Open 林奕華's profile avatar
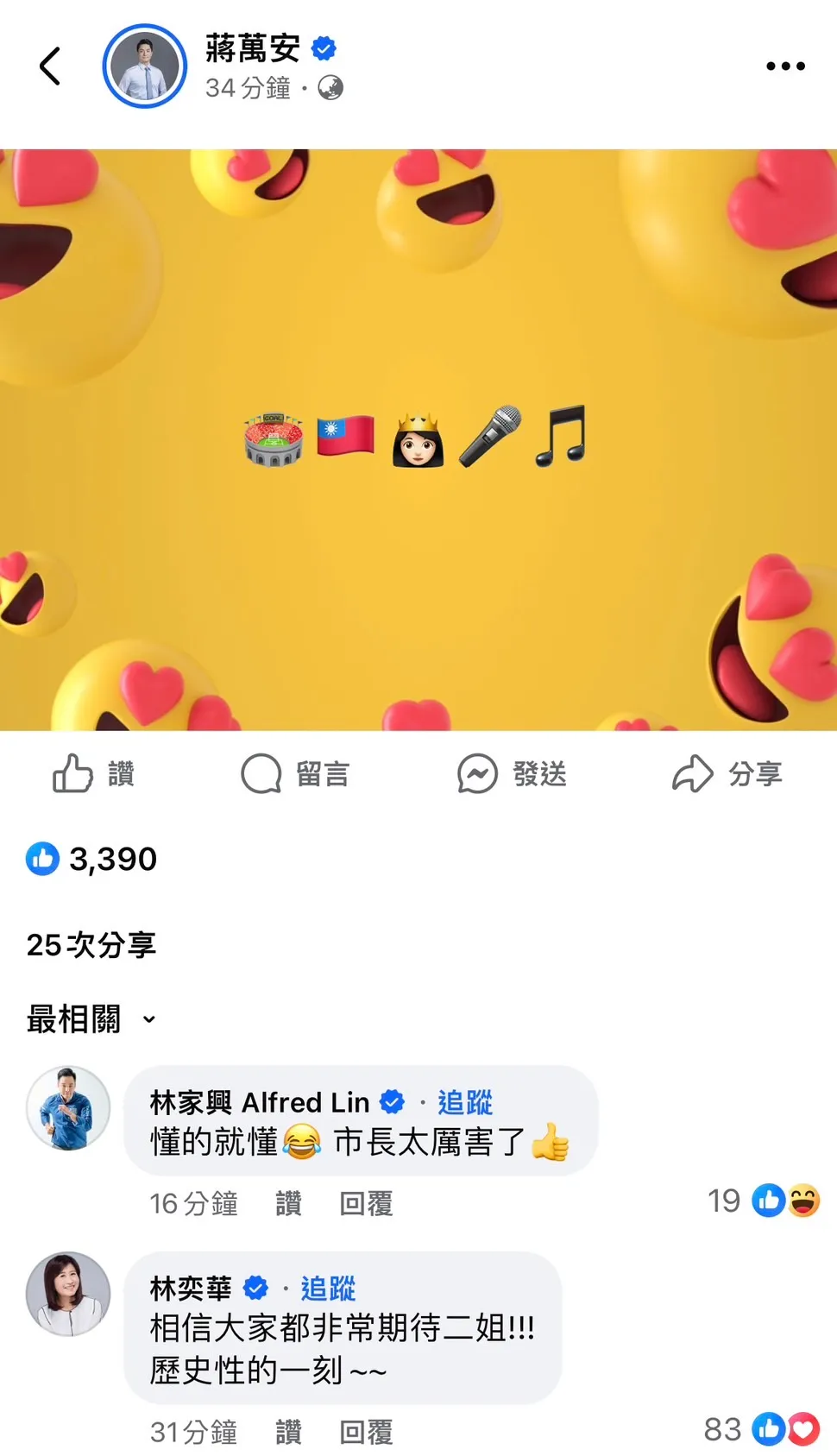This screenshot has width=837, height=1456. (x=68, y=1294)
